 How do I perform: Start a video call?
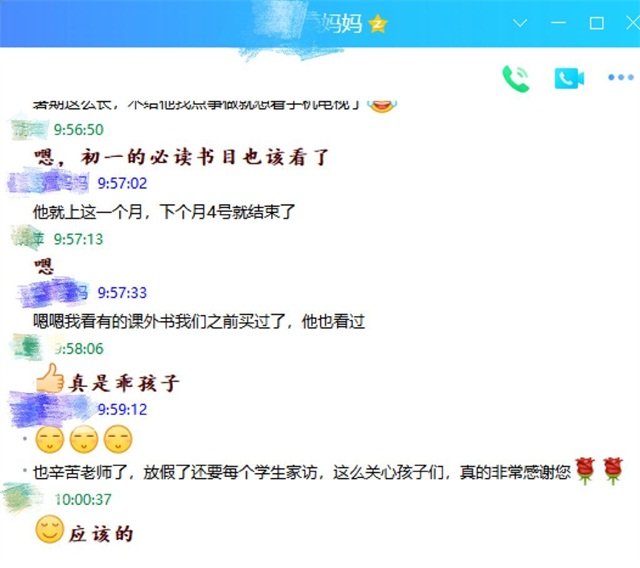pyautogui.click(x=569, y=79)
